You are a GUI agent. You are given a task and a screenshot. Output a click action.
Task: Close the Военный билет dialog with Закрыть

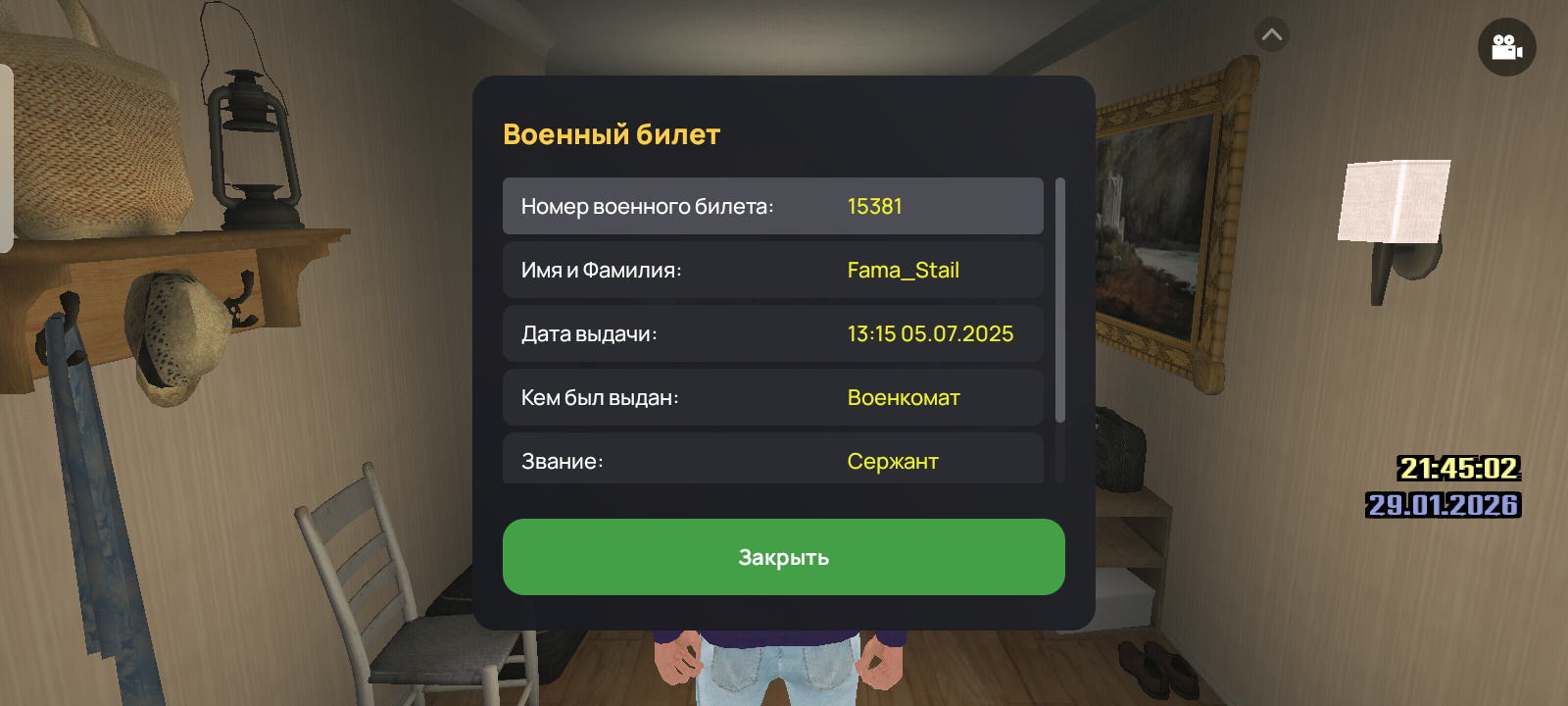(x=783, y=557)
